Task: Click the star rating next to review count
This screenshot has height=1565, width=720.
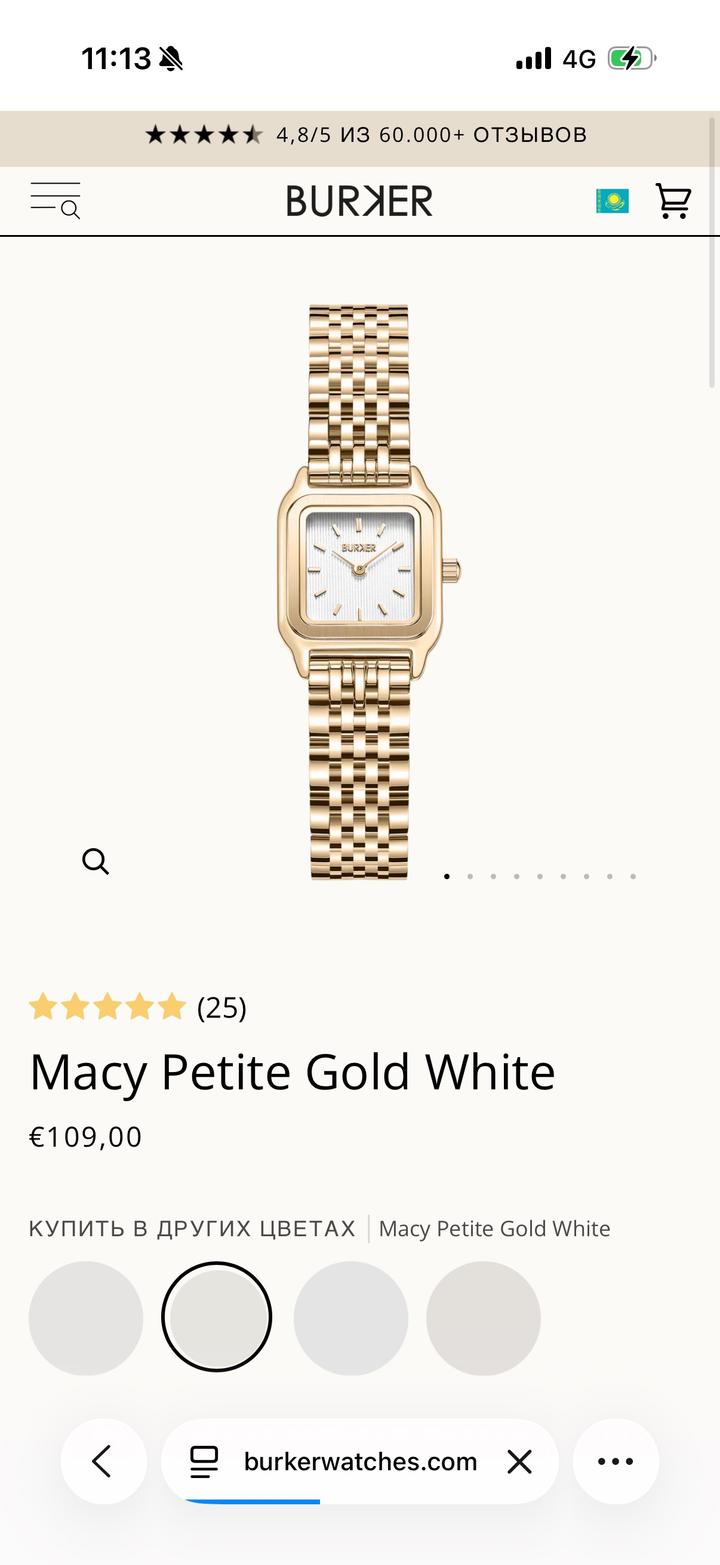Action: point(107,1007)
